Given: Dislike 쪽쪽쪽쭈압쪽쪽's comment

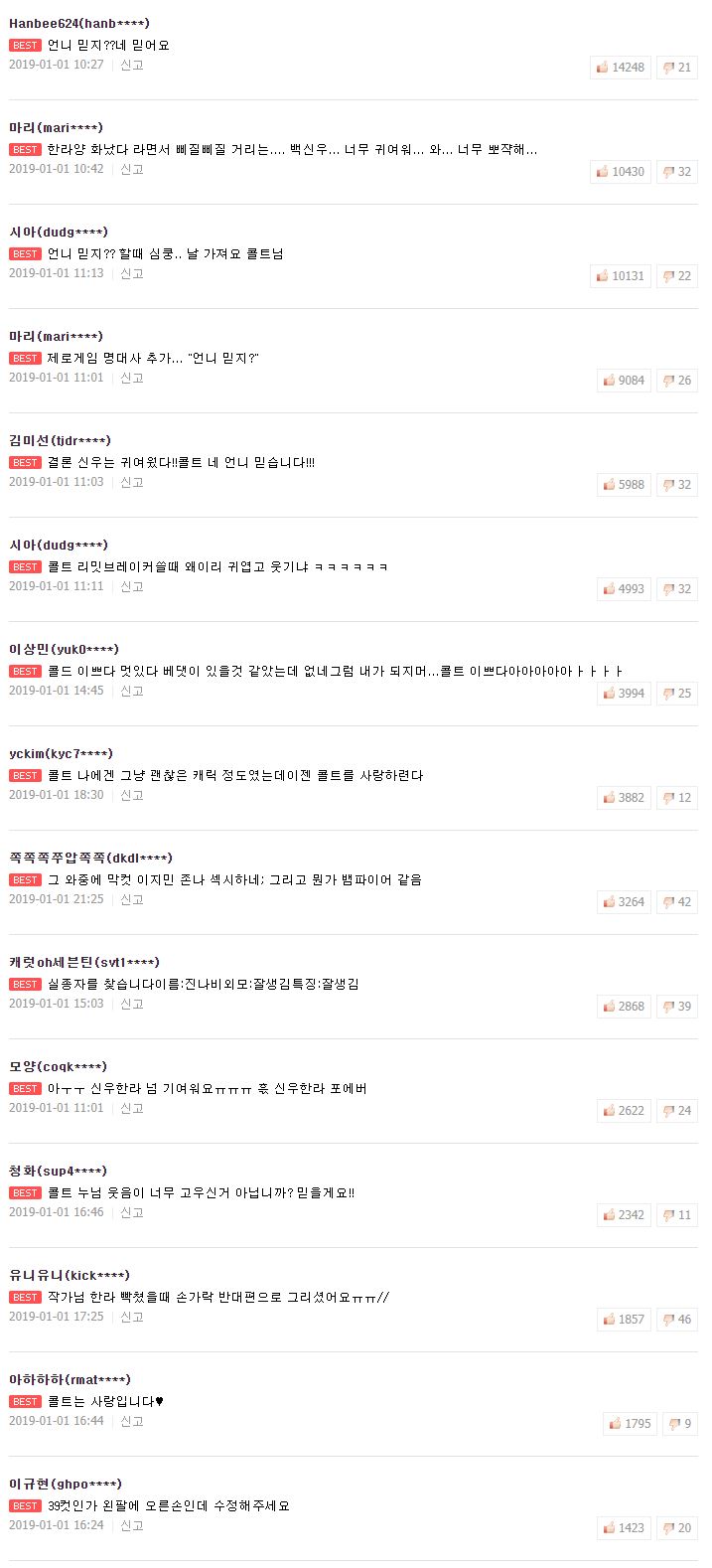Looking at the screenshot, I should pos(677,902).
